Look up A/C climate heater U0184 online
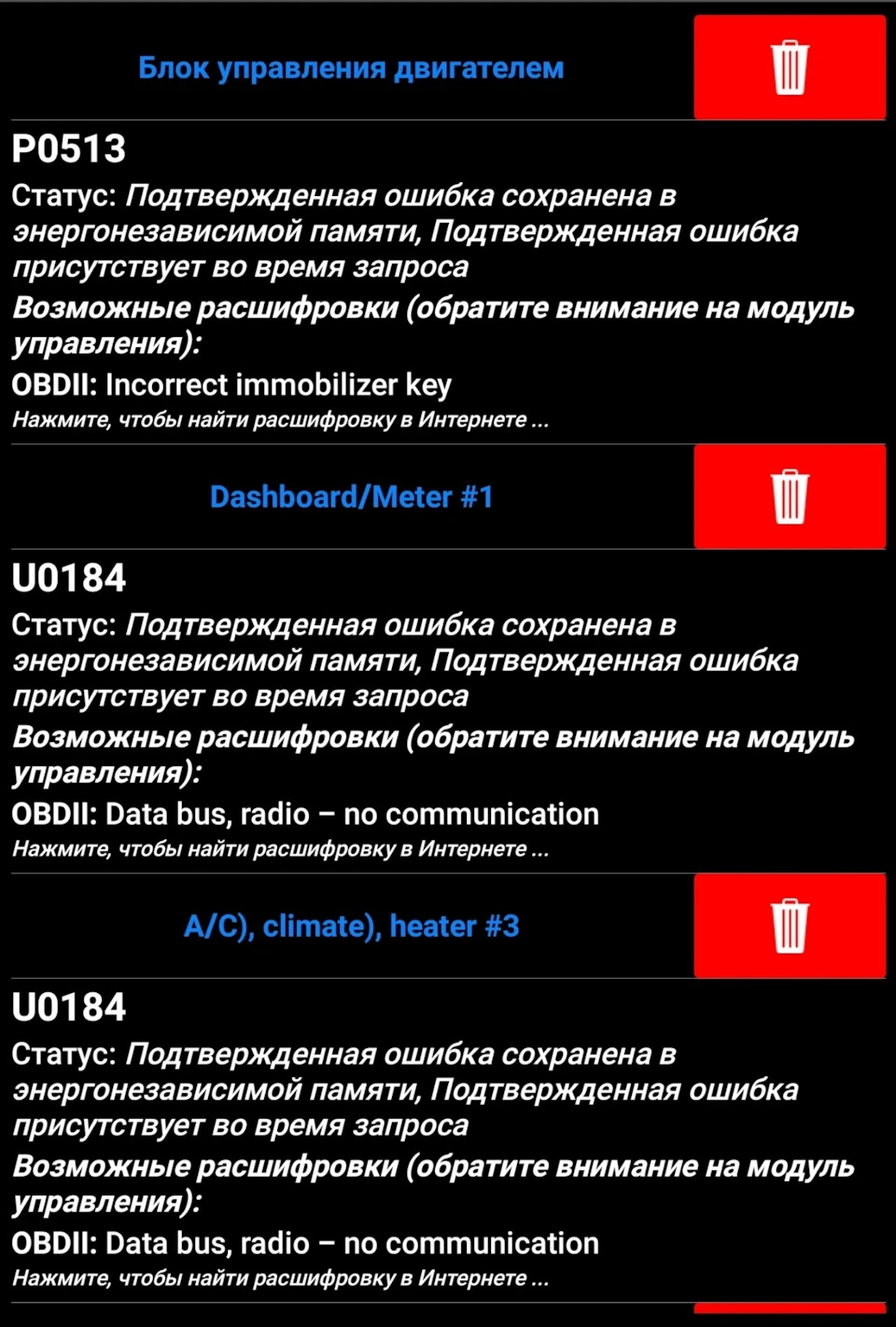The image size is (896, 1327). [x=280, y=1278]
